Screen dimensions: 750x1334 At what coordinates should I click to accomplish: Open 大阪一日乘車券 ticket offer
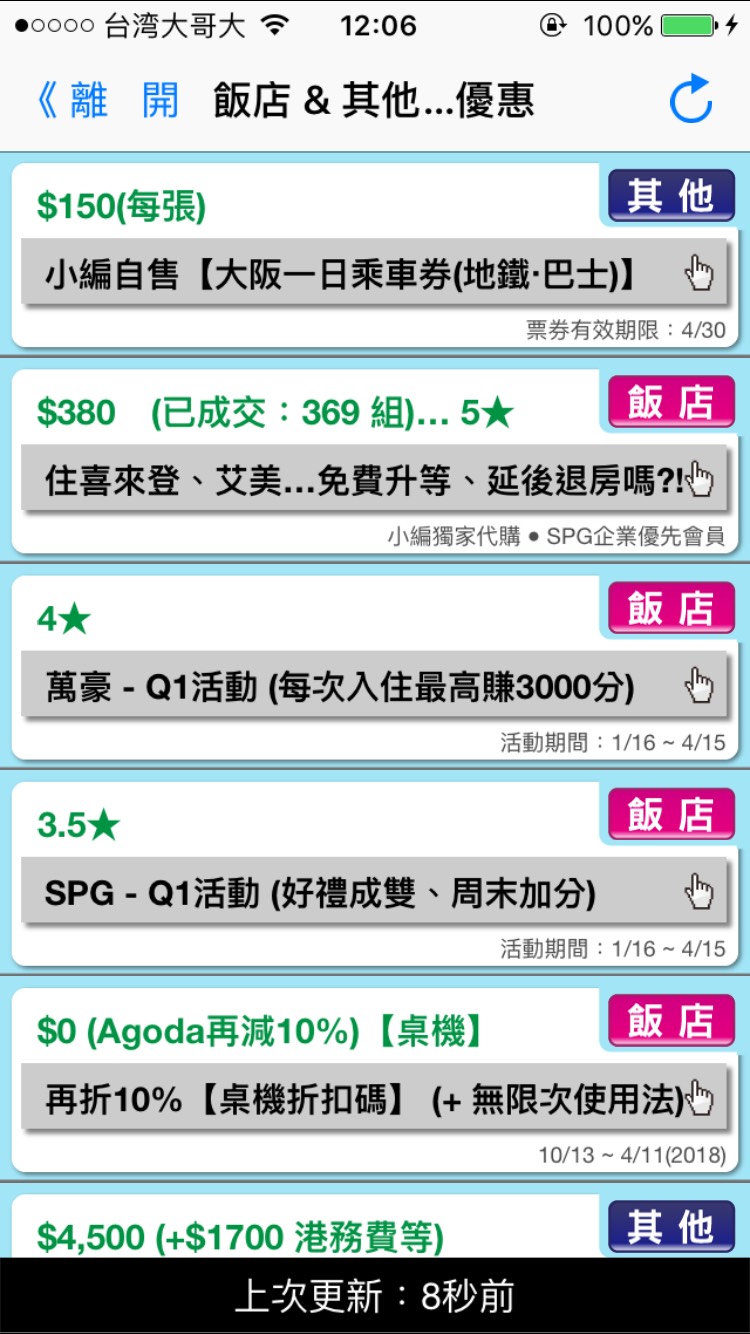[x=373, y=274]
